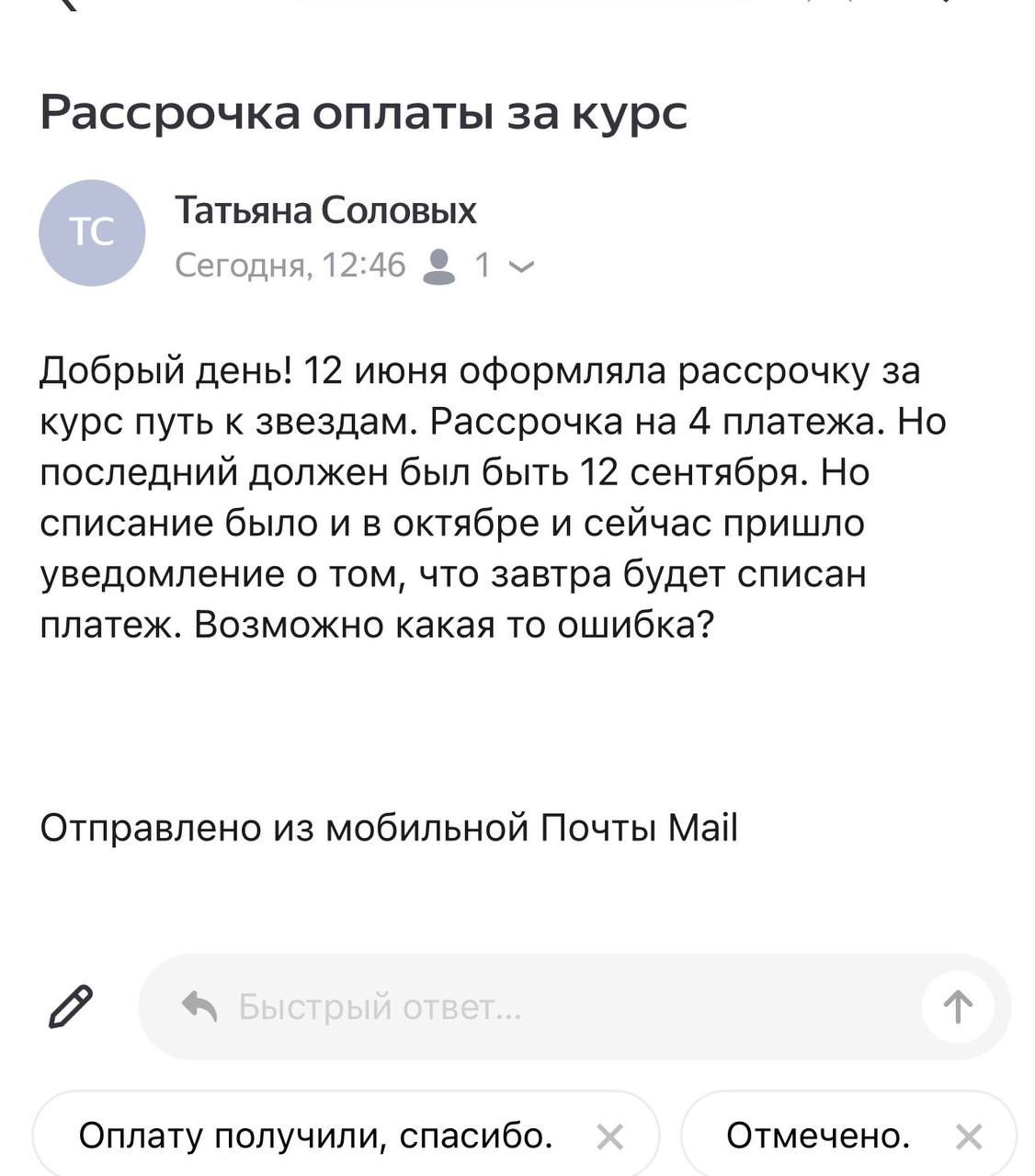Viewport: 1035px width, 1176px height.
Task: Send quick reply with the arrow button
Action: tap(958, 1007)
